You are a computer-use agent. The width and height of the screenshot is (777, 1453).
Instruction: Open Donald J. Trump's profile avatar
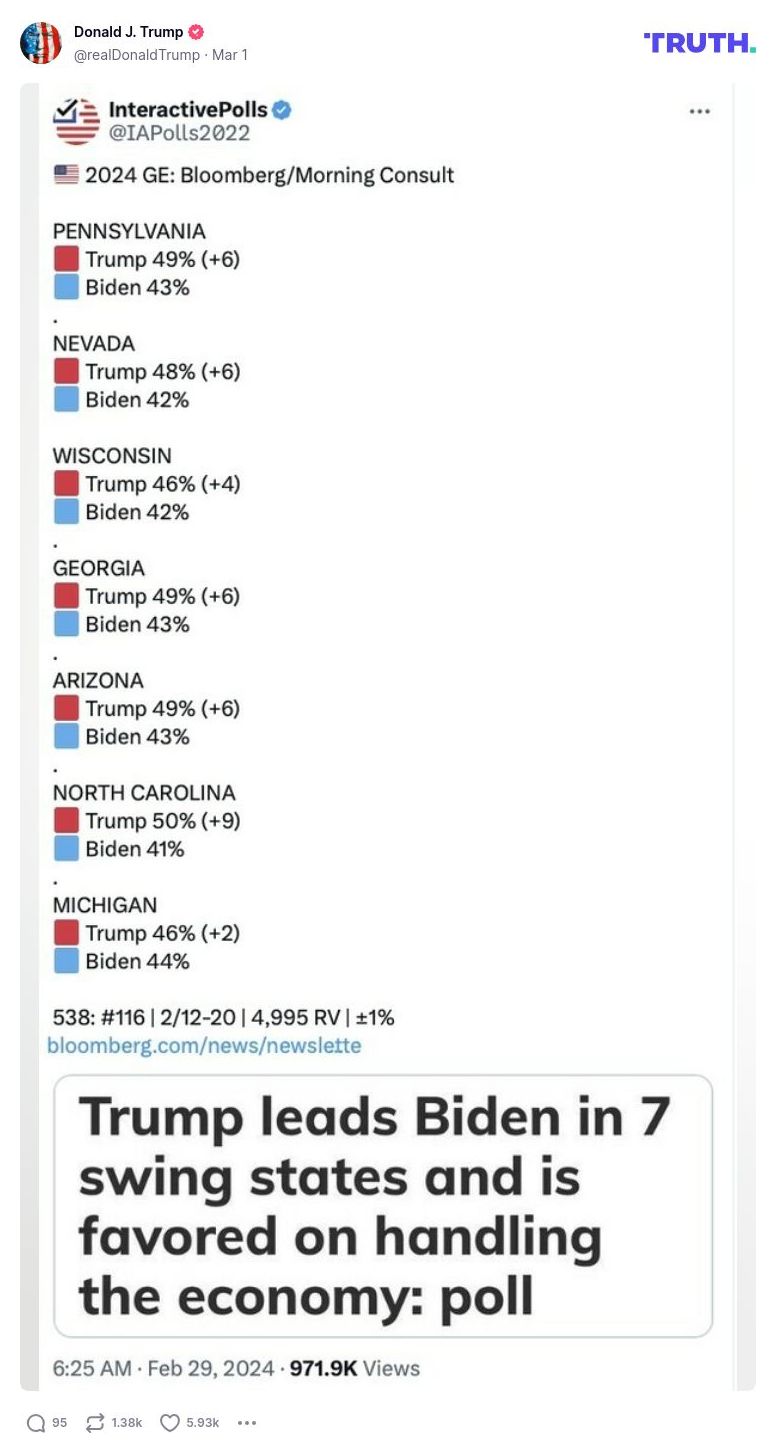[x=41, y=43]
